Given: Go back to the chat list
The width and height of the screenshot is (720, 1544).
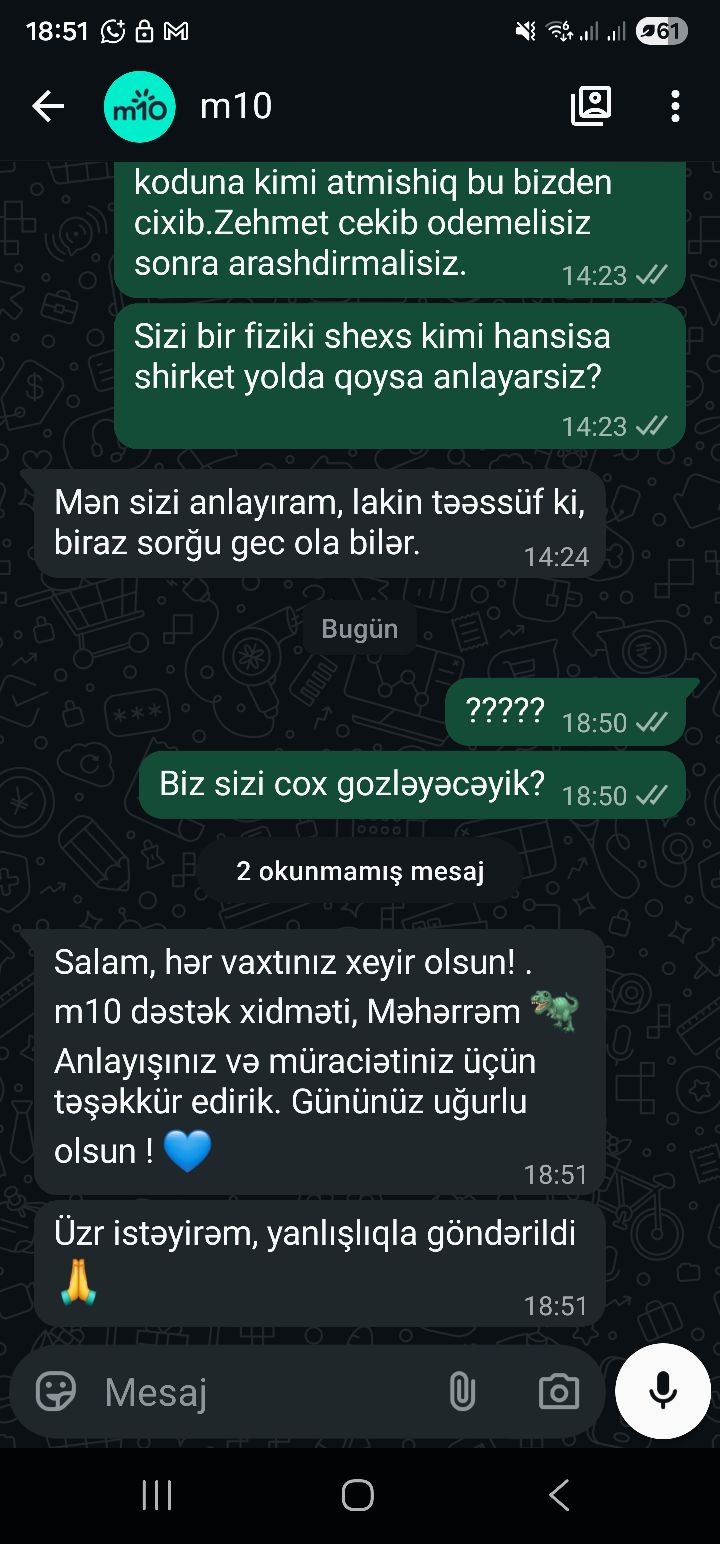Looking at the screenshot, I should [x=47, y=106].
